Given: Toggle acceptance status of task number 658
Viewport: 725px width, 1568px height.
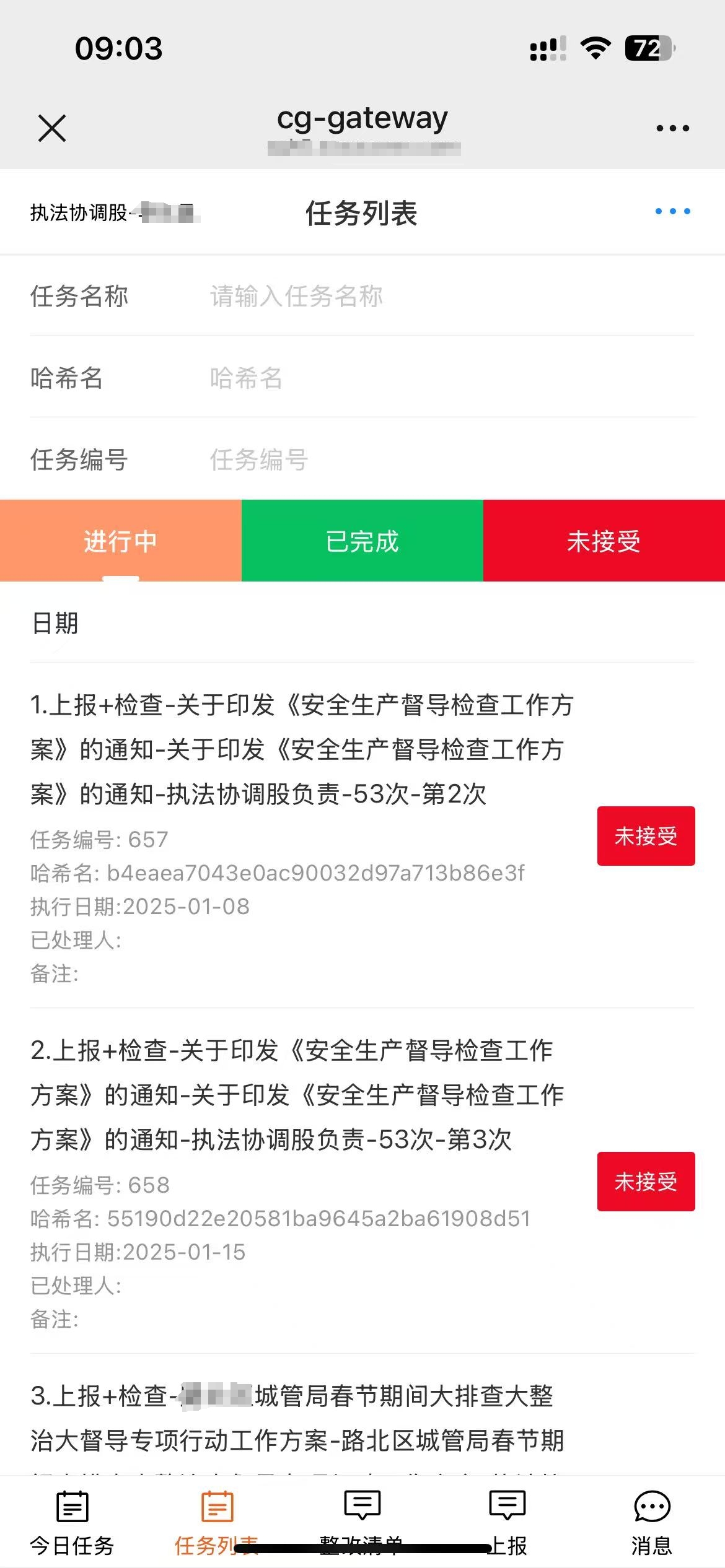Looking at the screenshot, I should tap(646, 1181).
